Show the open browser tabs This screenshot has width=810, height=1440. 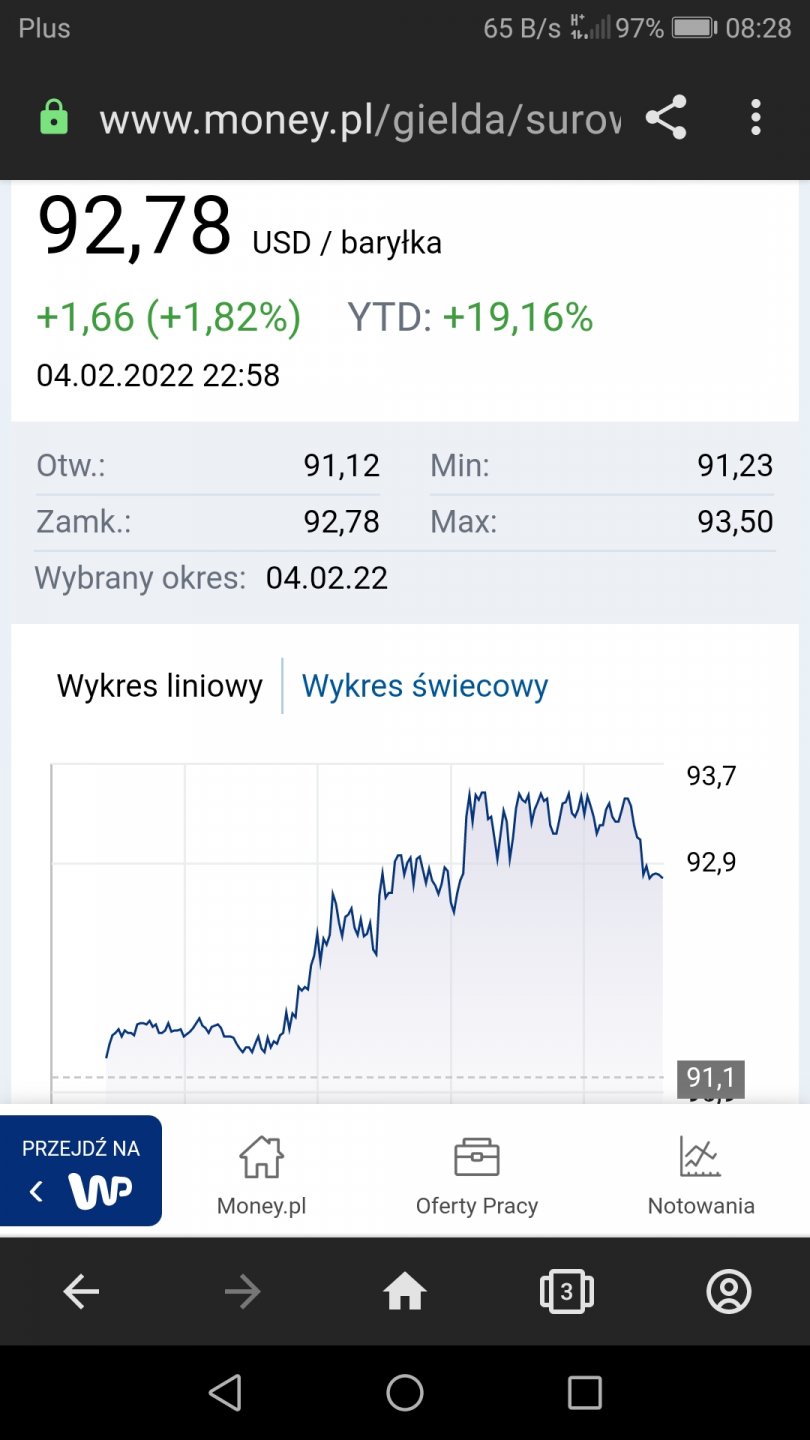pos(566,1292)
